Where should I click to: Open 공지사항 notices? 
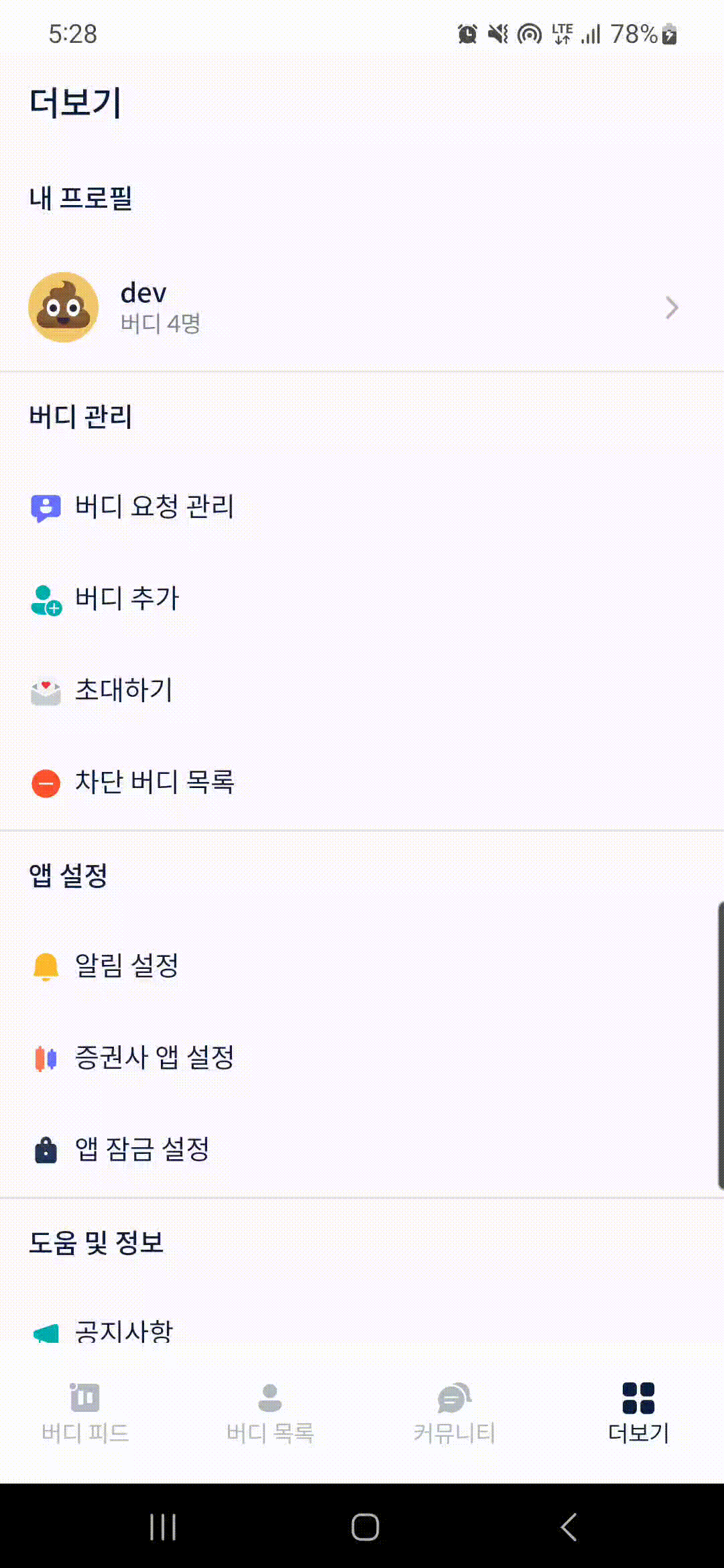tap(124, 1331)
